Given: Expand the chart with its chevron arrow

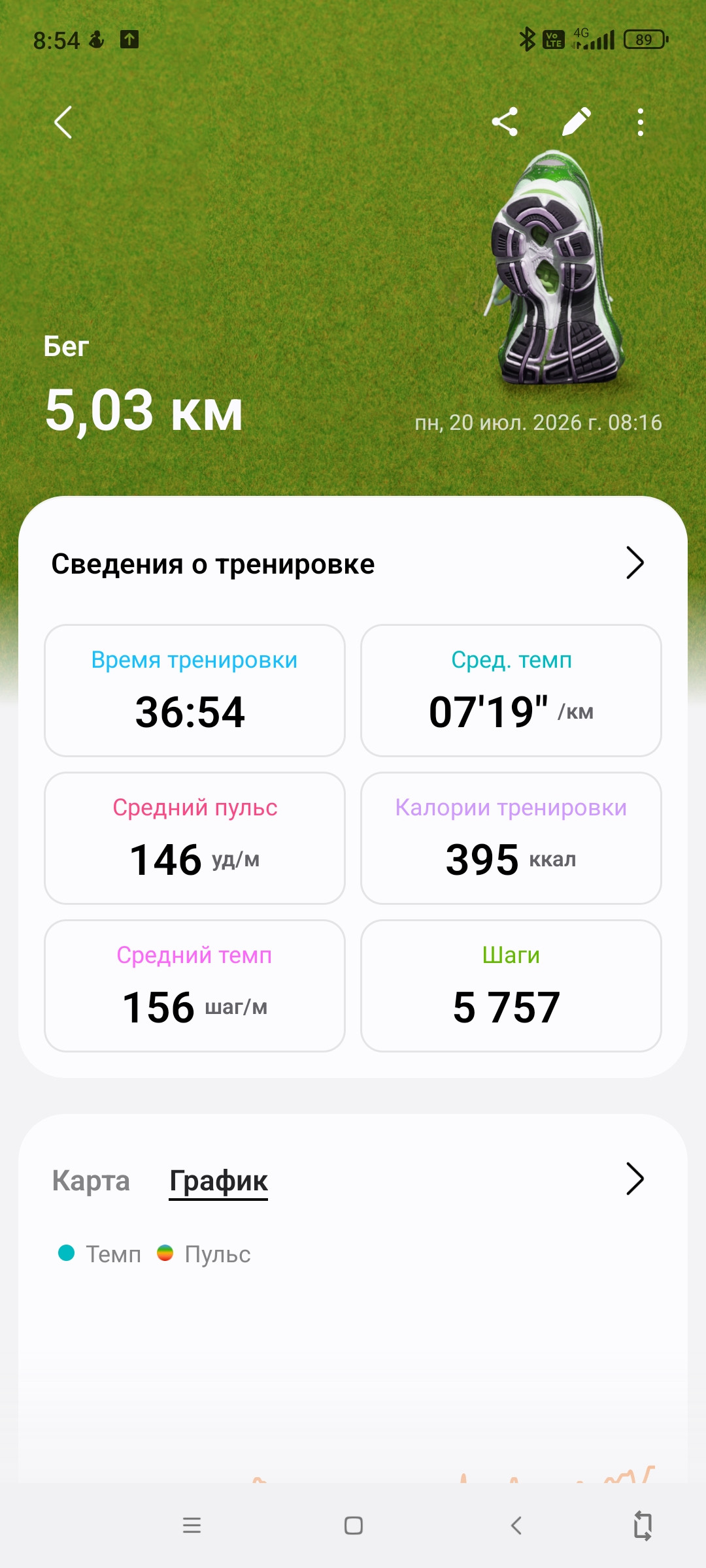Looking at the screenshot, I should click(635, 1179).
